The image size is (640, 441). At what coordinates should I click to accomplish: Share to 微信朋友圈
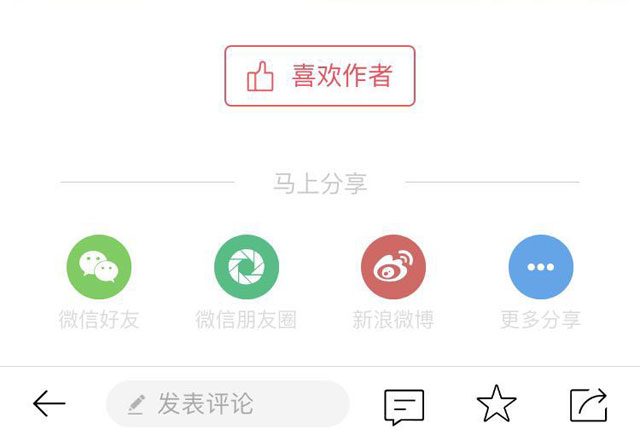[246, 268]
